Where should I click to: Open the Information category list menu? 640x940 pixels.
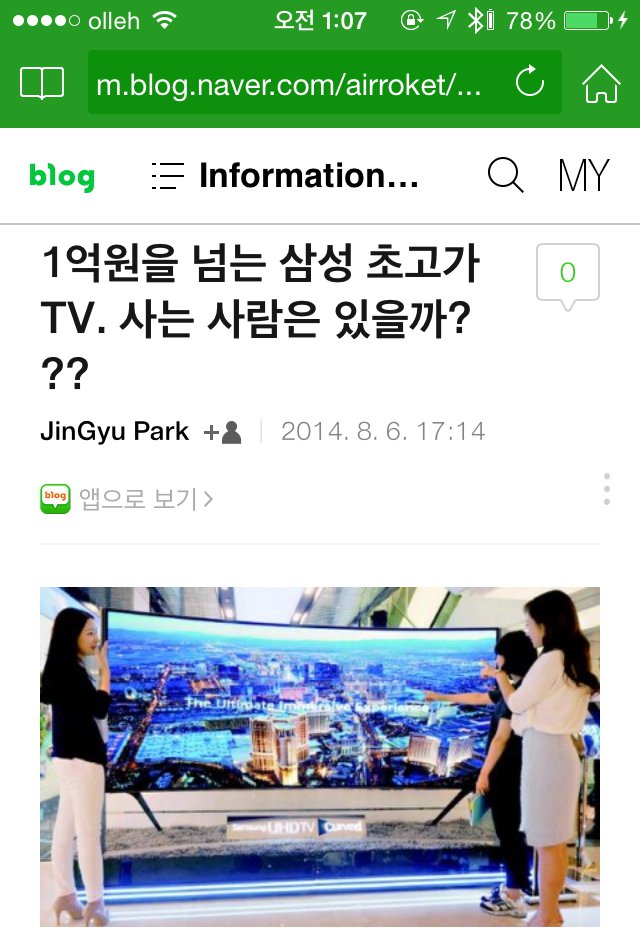click(285, 176)
